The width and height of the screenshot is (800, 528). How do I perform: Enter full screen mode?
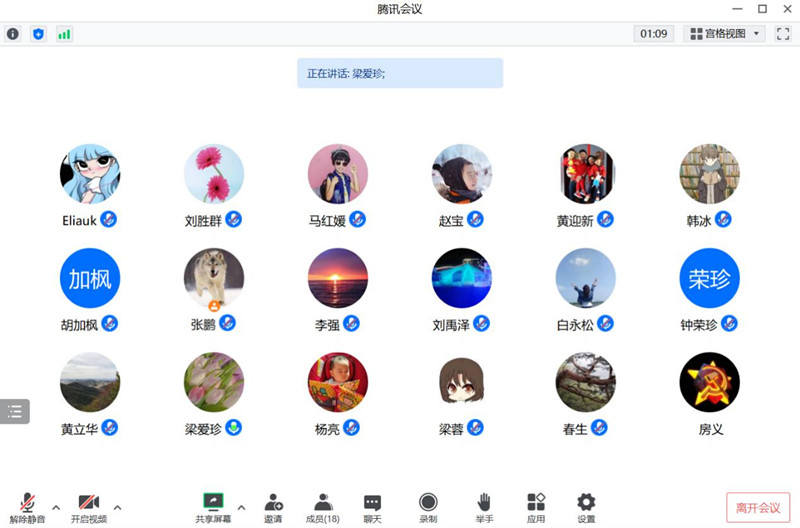(783, 34)
